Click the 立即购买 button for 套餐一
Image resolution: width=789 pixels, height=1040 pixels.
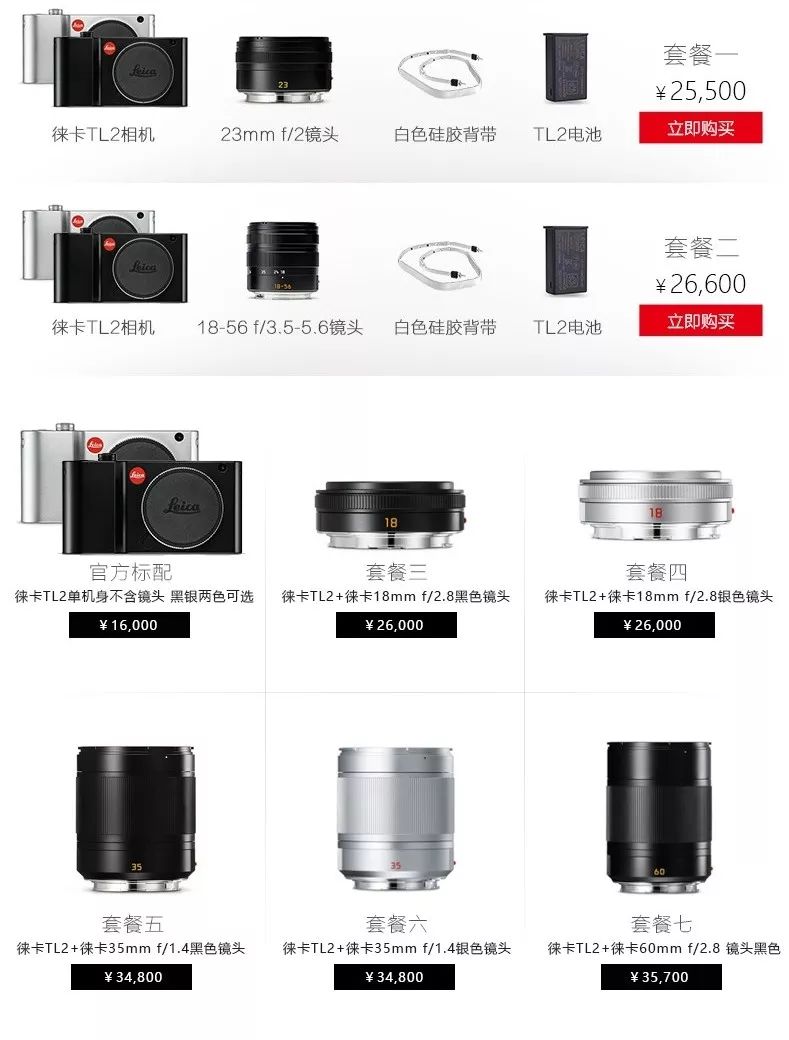click(x=699, y=129)
